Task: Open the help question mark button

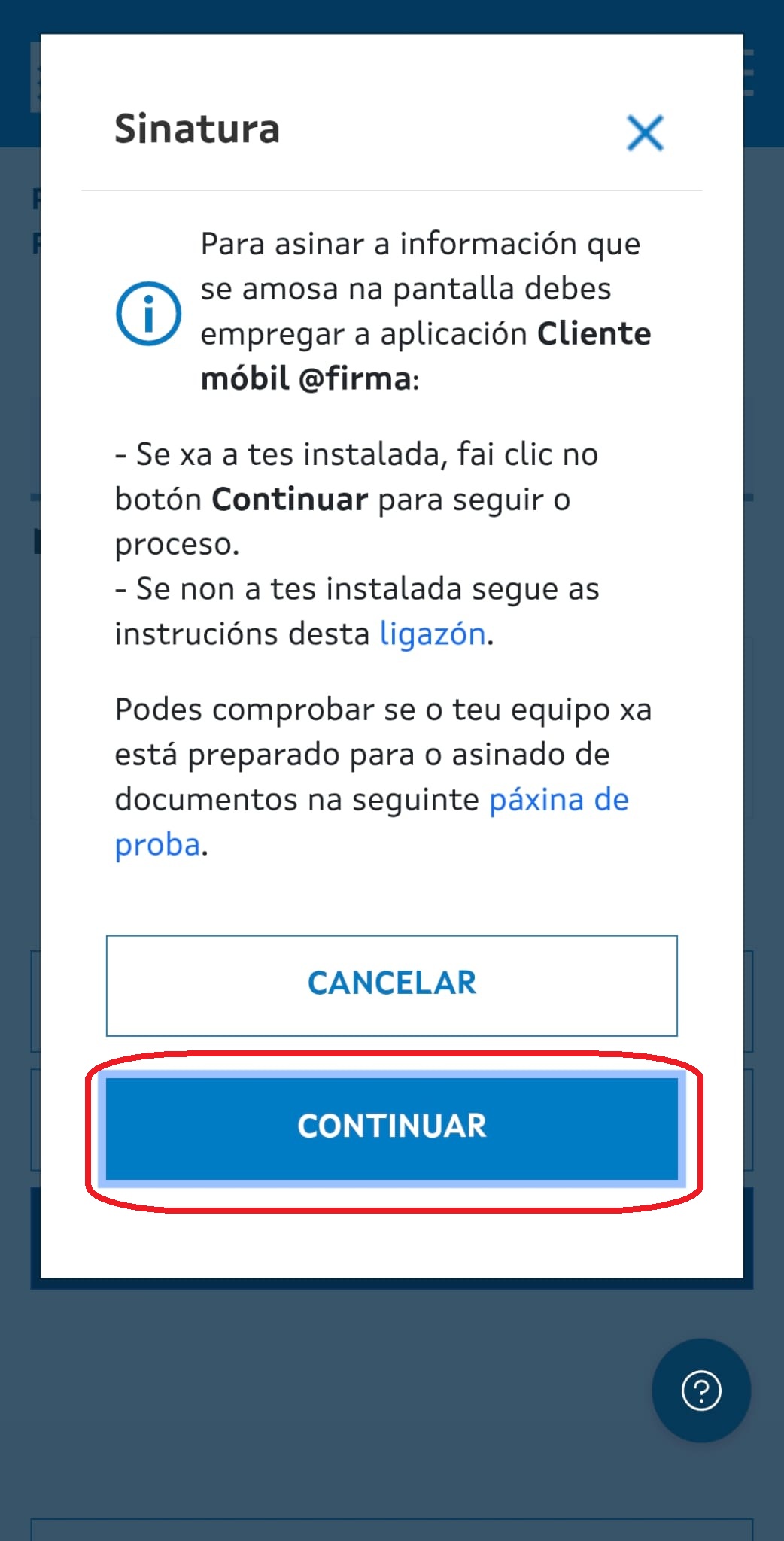Action: click(700, 1390)
